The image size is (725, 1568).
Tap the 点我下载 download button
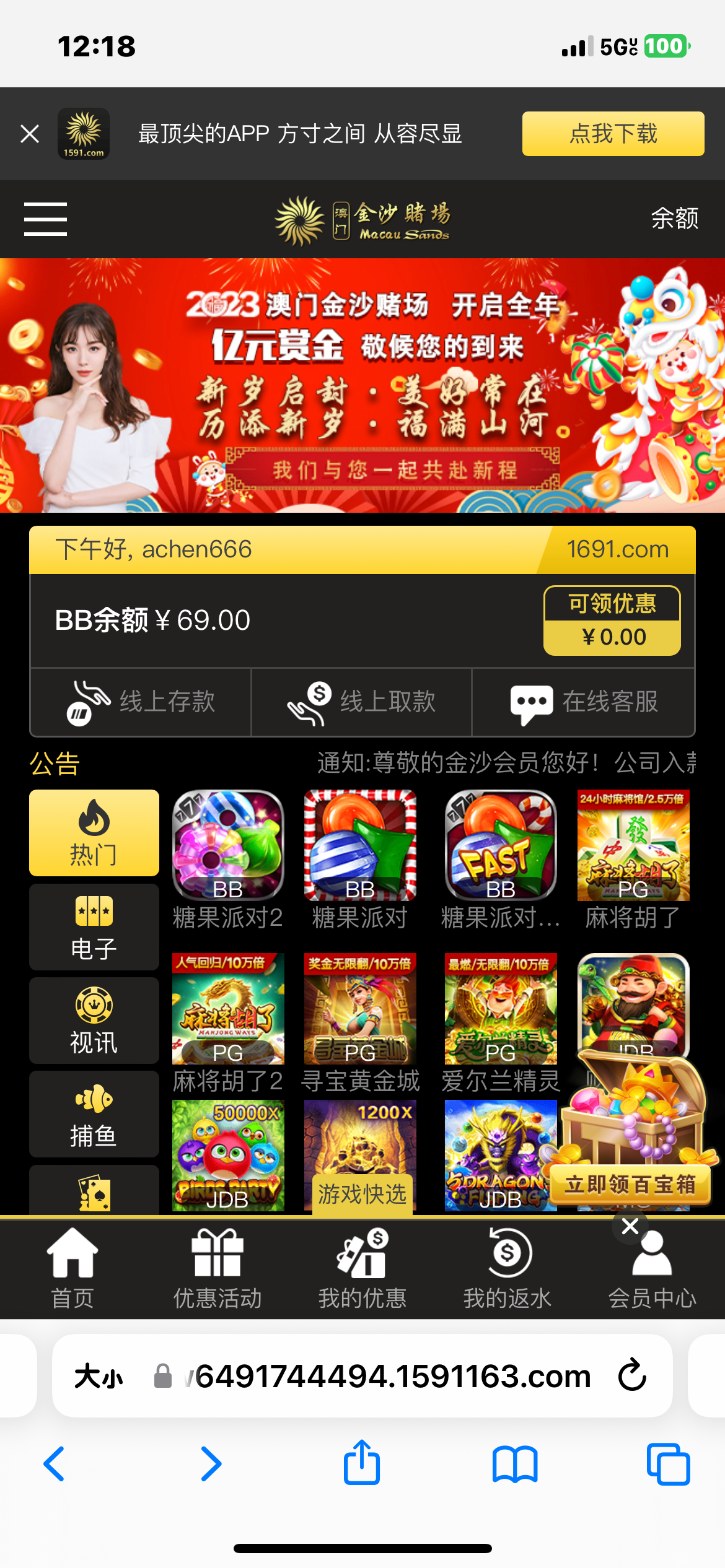tap(613, 134)
